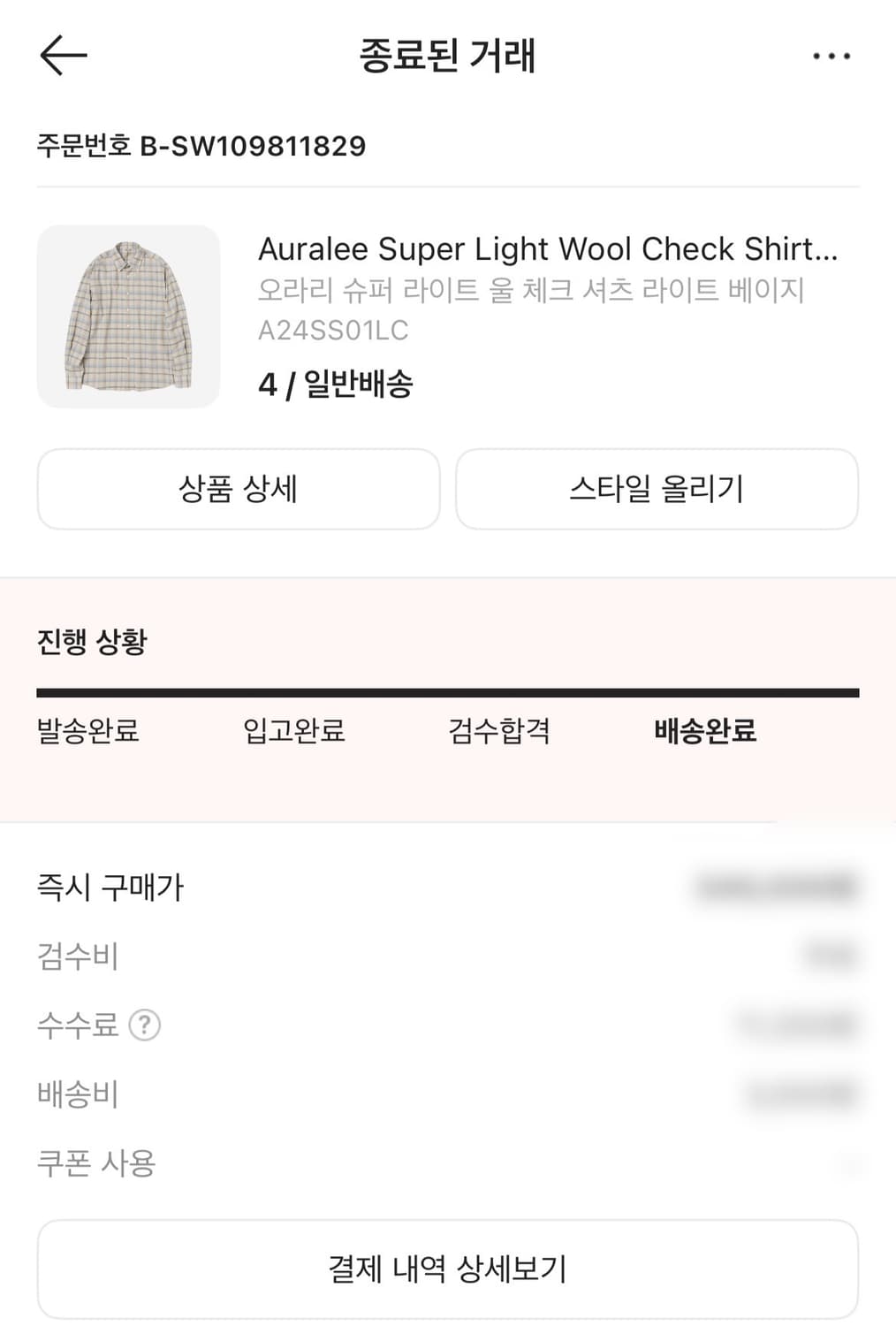896x1326 pixels.
Task: Open the three-dot overflow menu
Action: click(x=830, y=55)
